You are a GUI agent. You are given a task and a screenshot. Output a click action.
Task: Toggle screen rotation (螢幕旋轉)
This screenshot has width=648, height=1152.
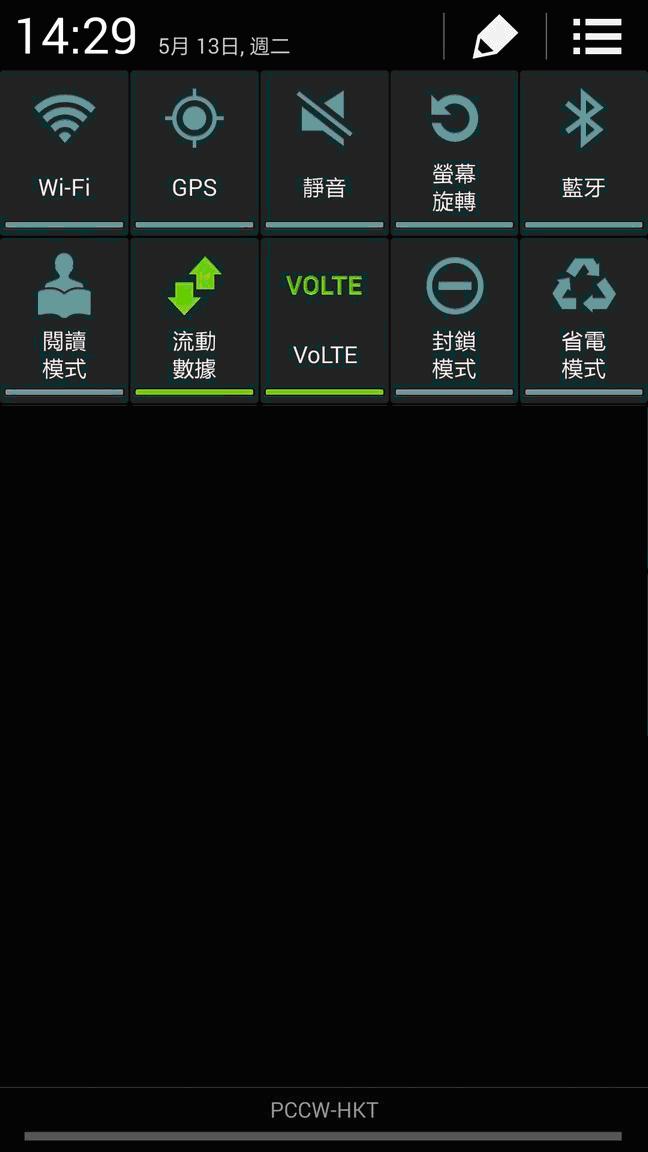point(454,150)
